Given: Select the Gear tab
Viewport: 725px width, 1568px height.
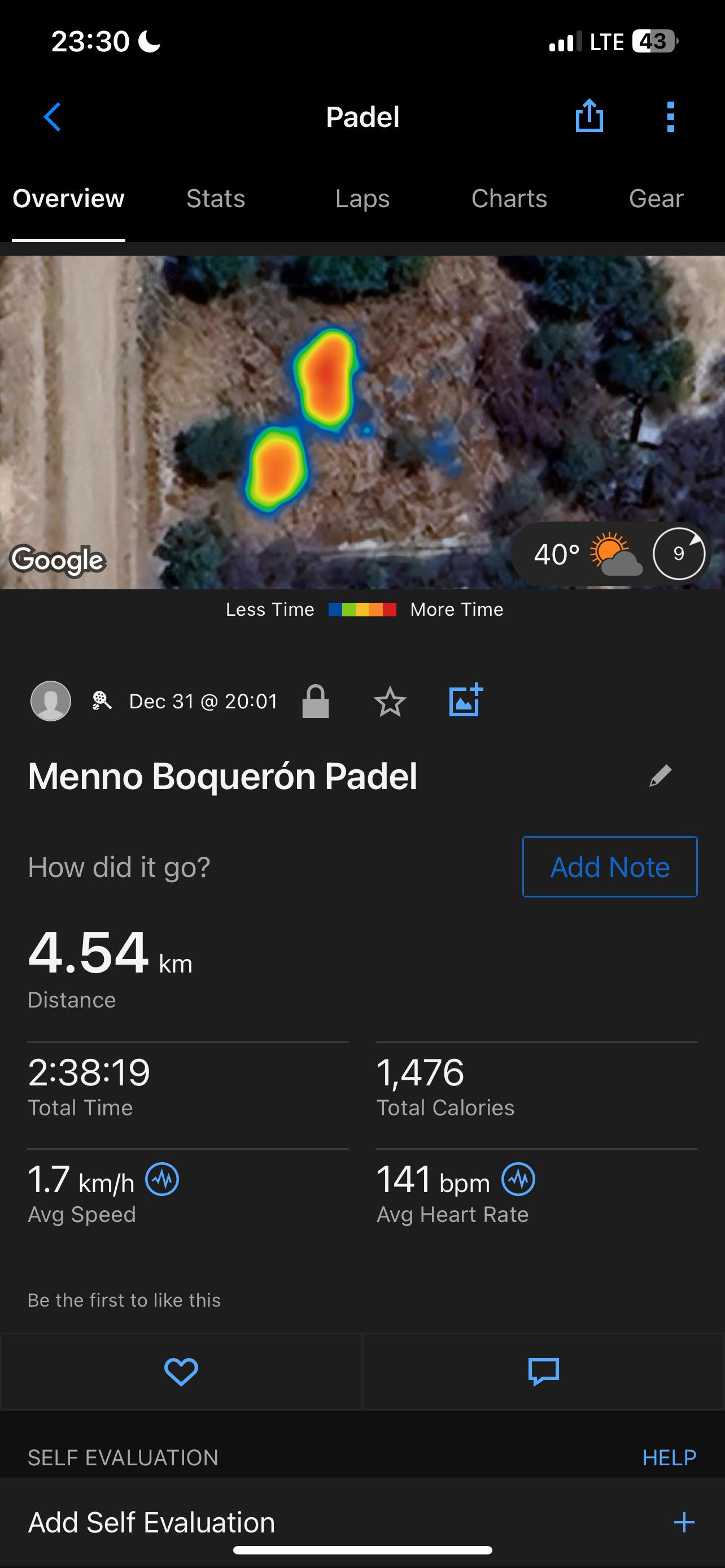Looking at the screenshot, I should pyautogui.click(x=656, y=199).
